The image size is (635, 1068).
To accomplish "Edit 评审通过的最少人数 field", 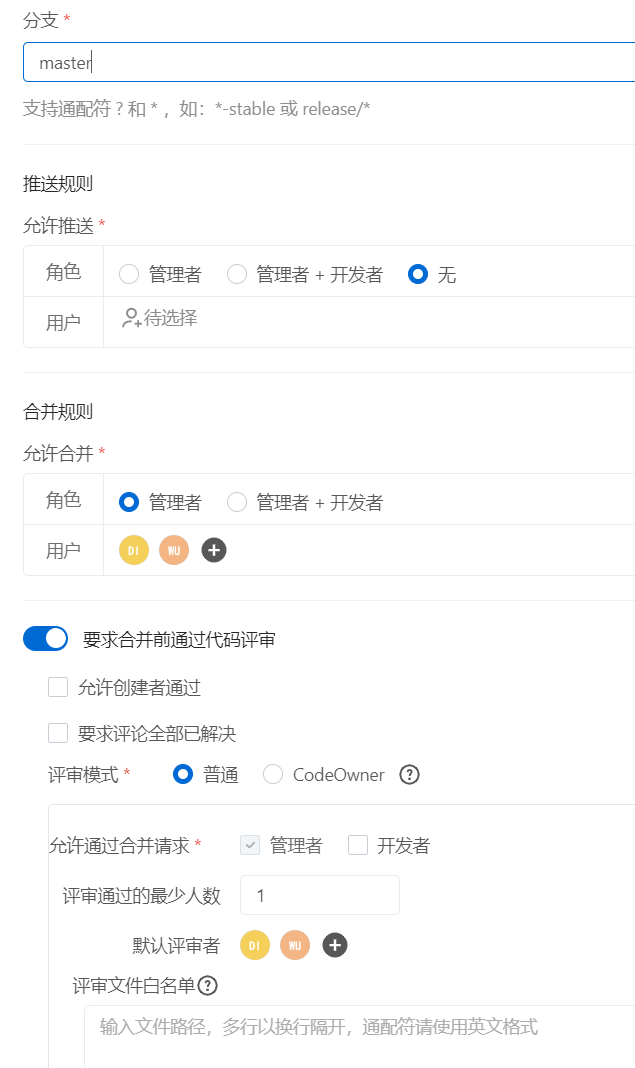I will [x=320, y=895].
